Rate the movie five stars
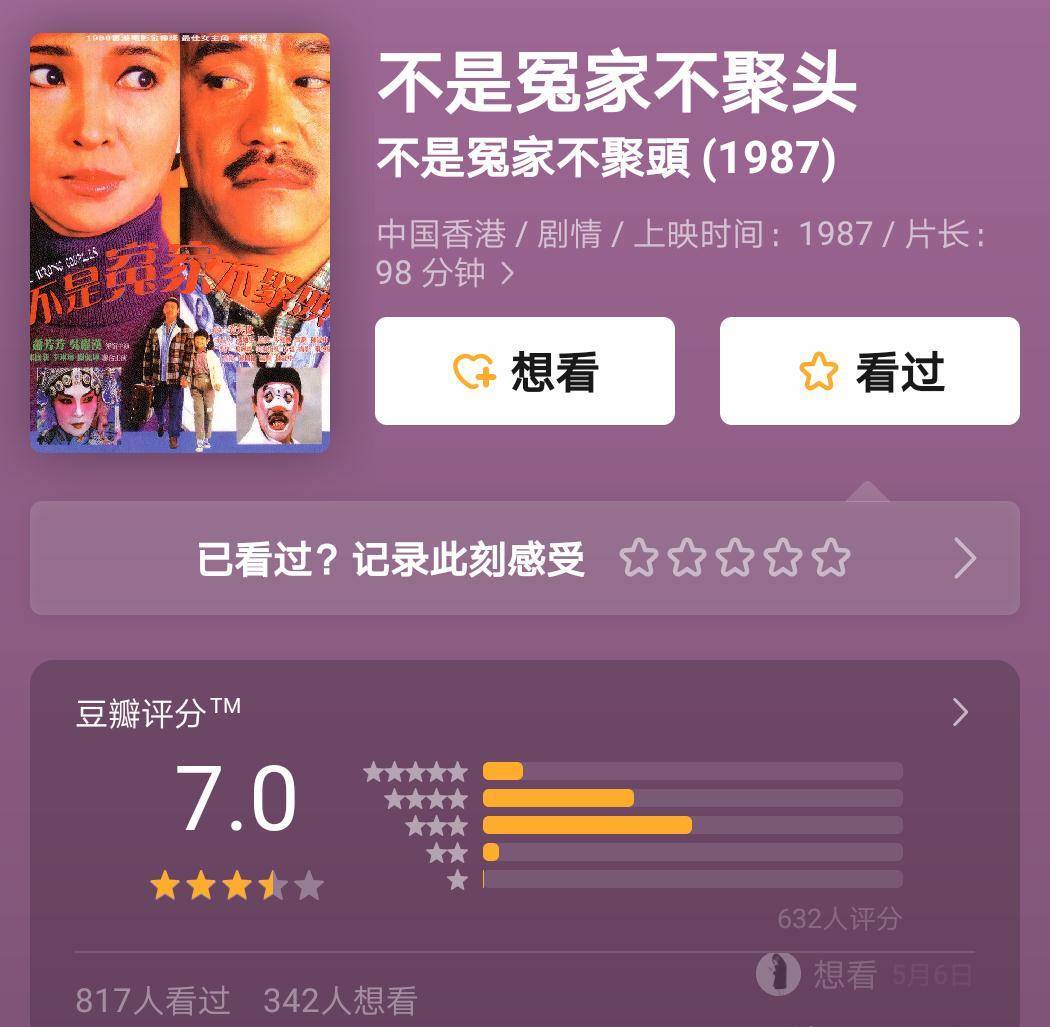The height and width of the screenshot is (1027, 1050). (831, 558)
